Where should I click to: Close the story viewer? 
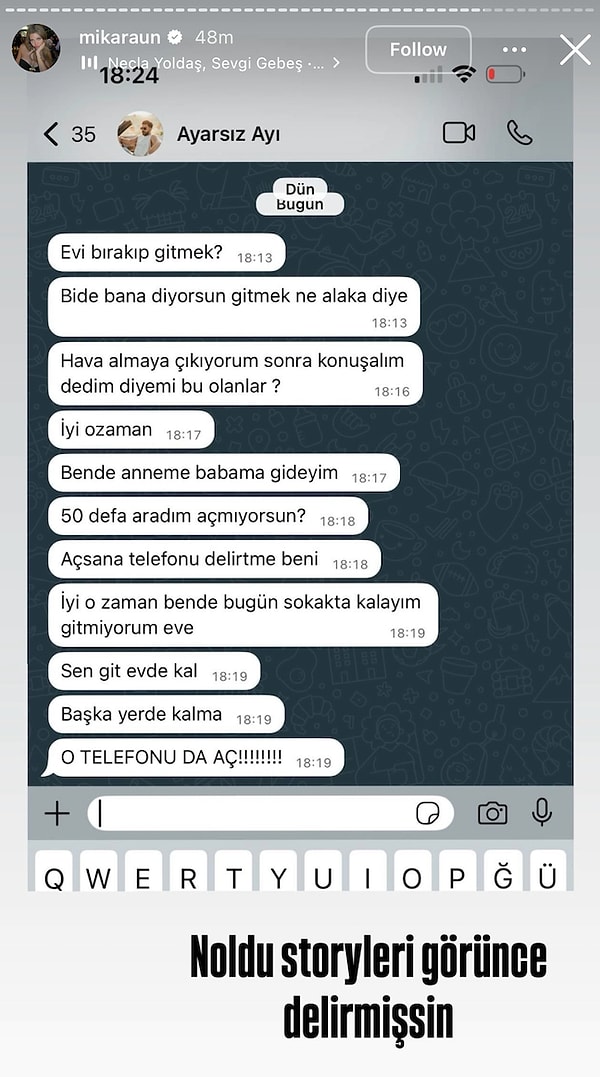[575, 49]
